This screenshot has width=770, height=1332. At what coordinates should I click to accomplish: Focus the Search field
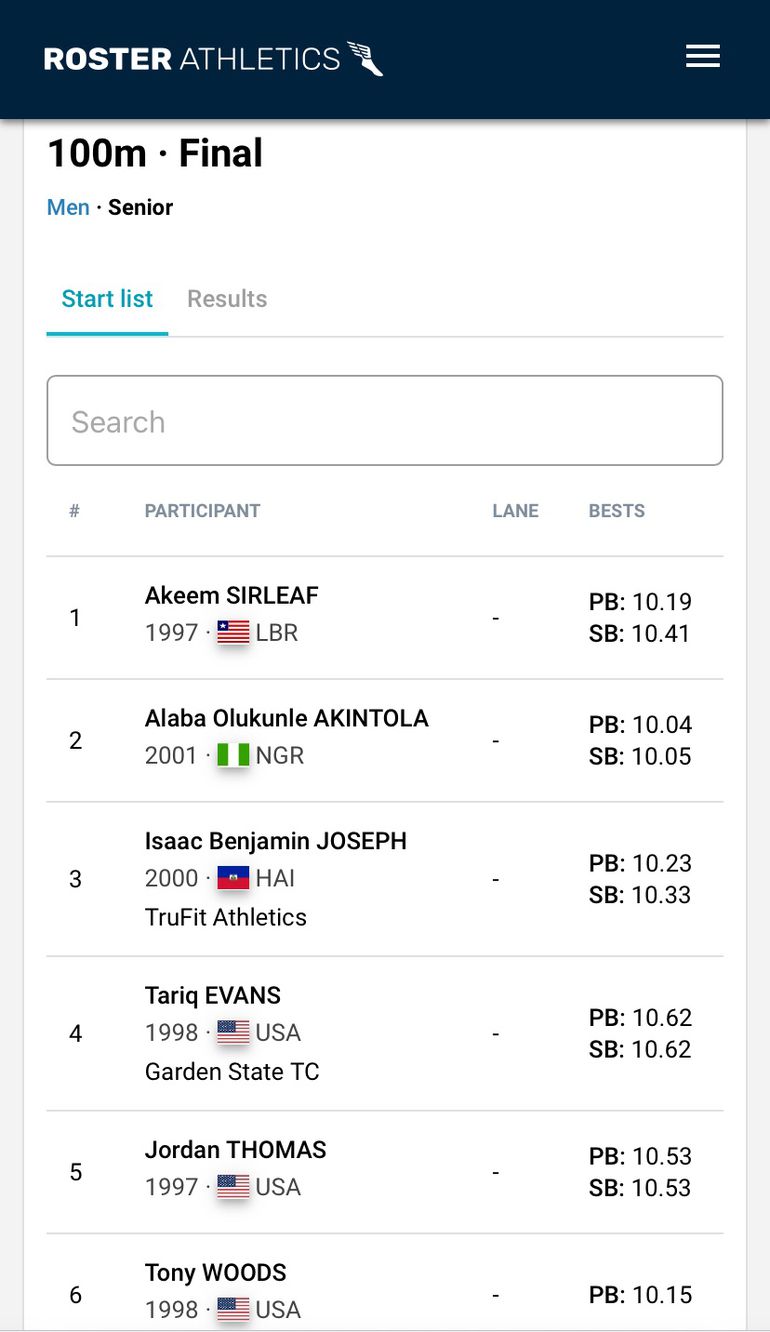[x=384, y=421]
